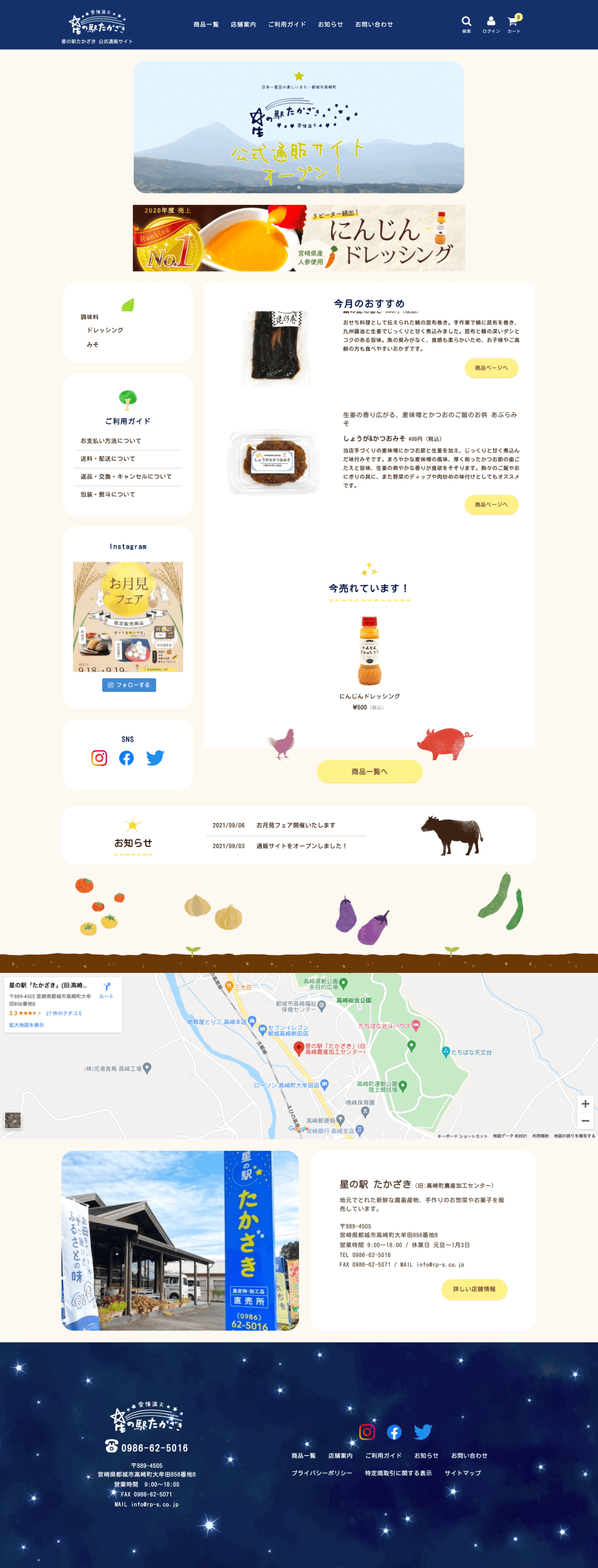Tap フォローする Instagram button
The height and width of the screenshot is (1568, 598).
pos(129,685)
